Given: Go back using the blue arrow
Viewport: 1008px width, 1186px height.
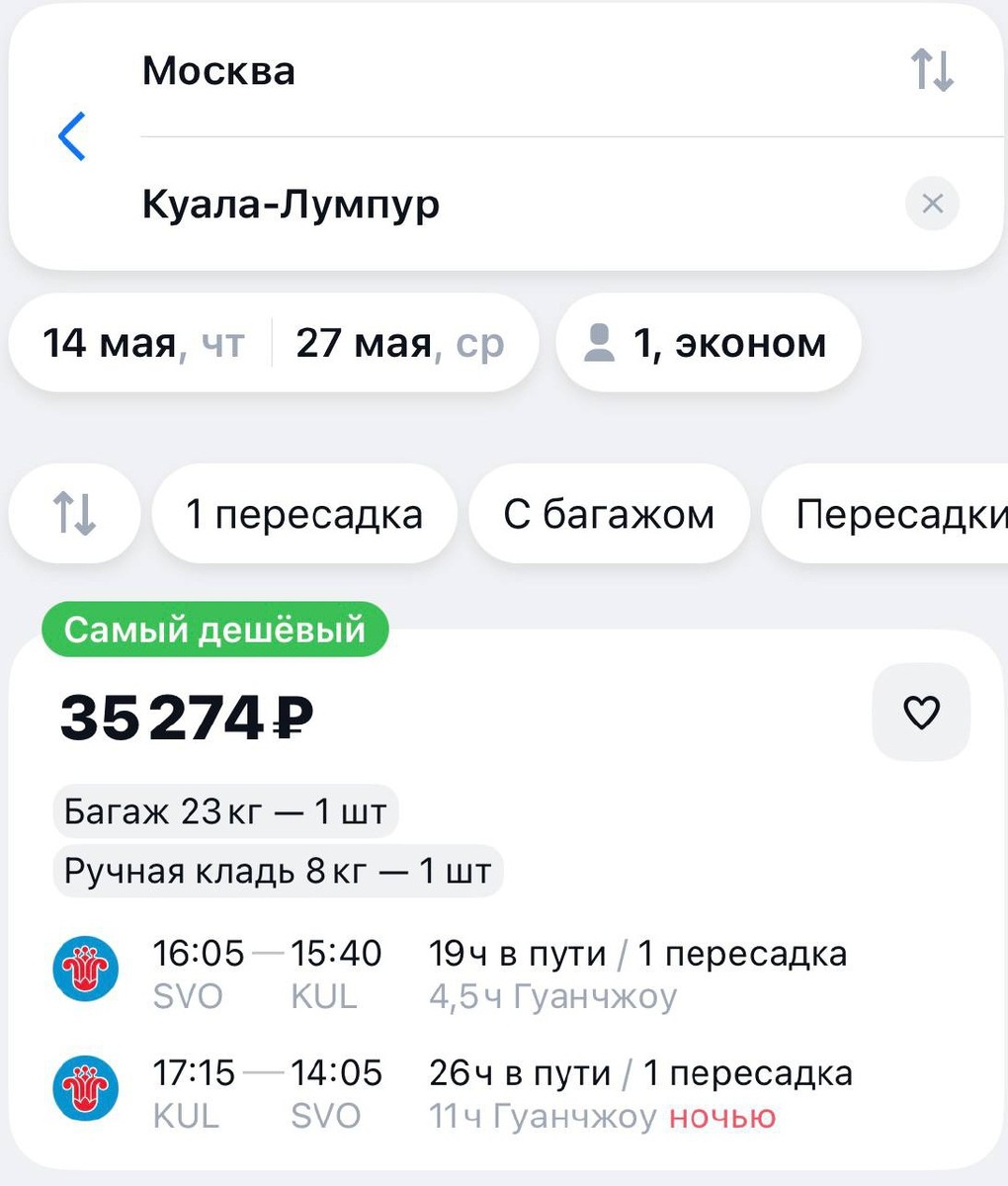Looking at the screenshot, I should [x=72, y=136].
